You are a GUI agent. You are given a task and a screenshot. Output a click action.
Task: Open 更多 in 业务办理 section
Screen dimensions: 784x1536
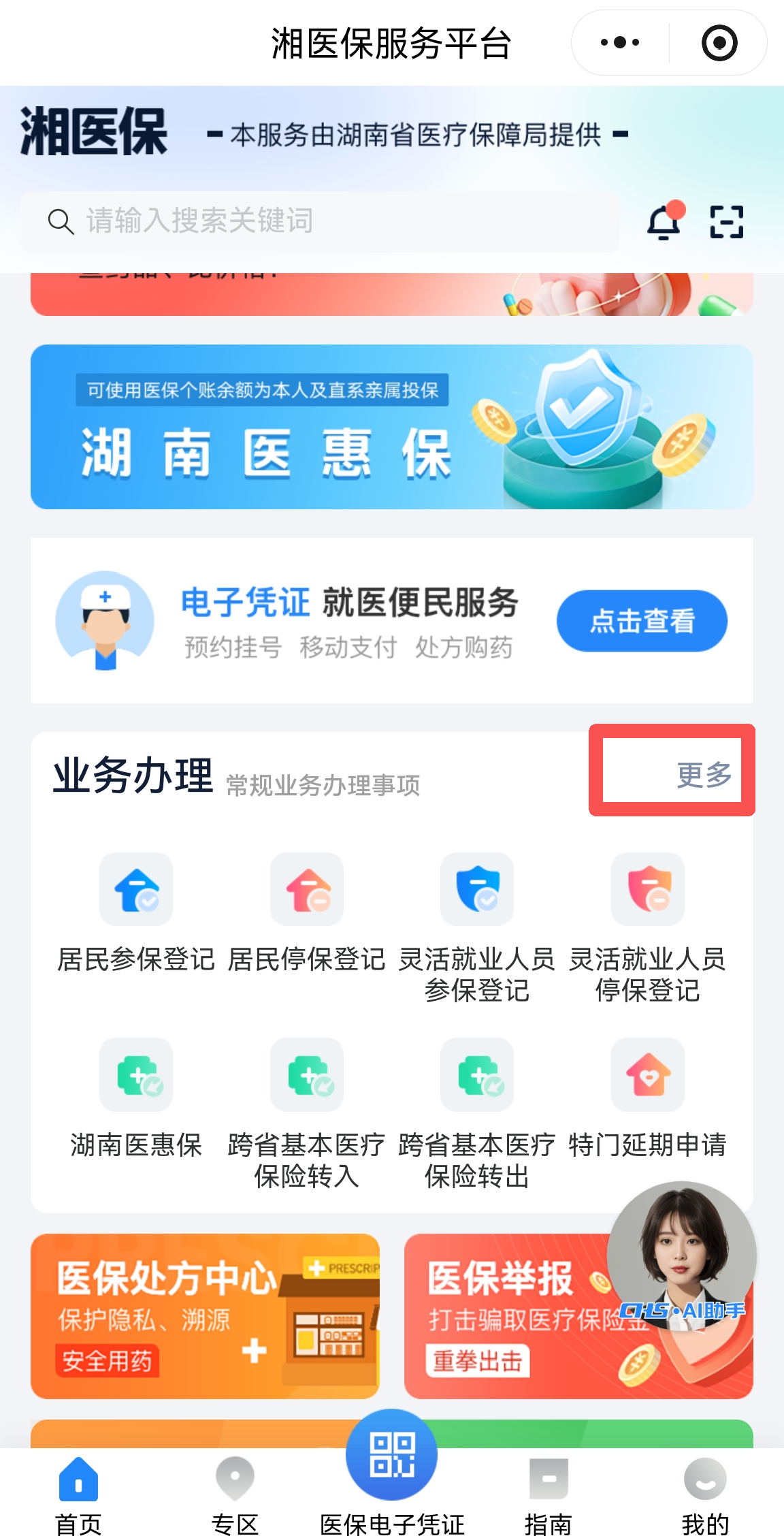coord(704,773)
